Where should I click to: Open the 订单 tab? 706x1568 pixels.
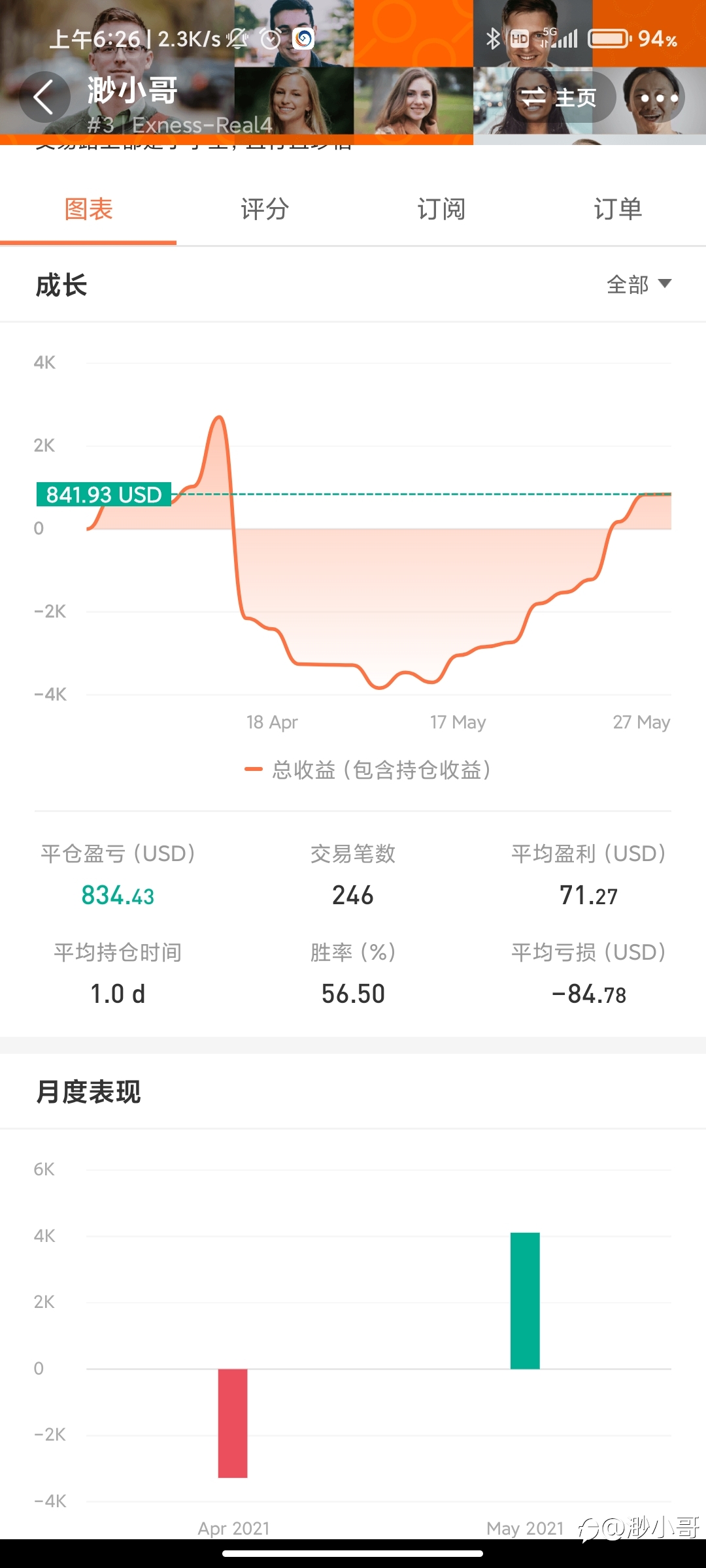tap(618, 209)
